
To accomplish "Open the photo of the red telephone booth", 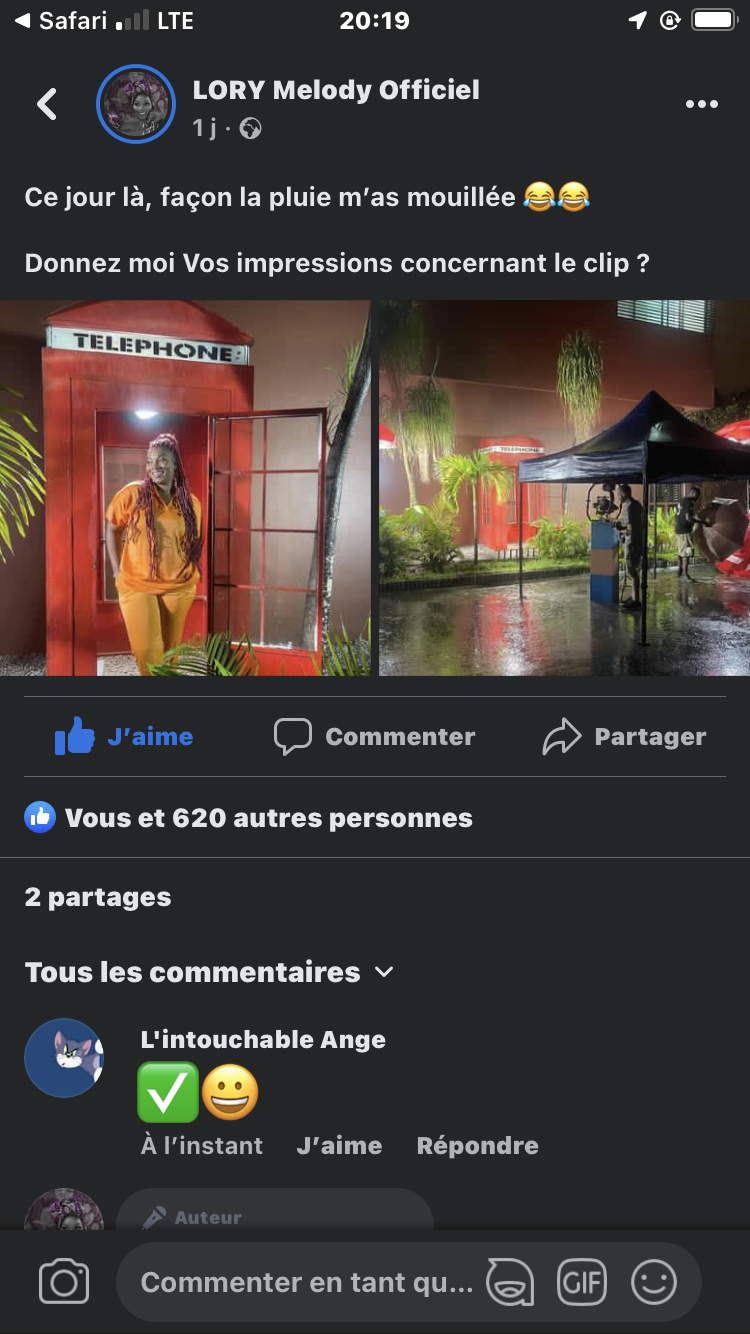I will 185,488.
